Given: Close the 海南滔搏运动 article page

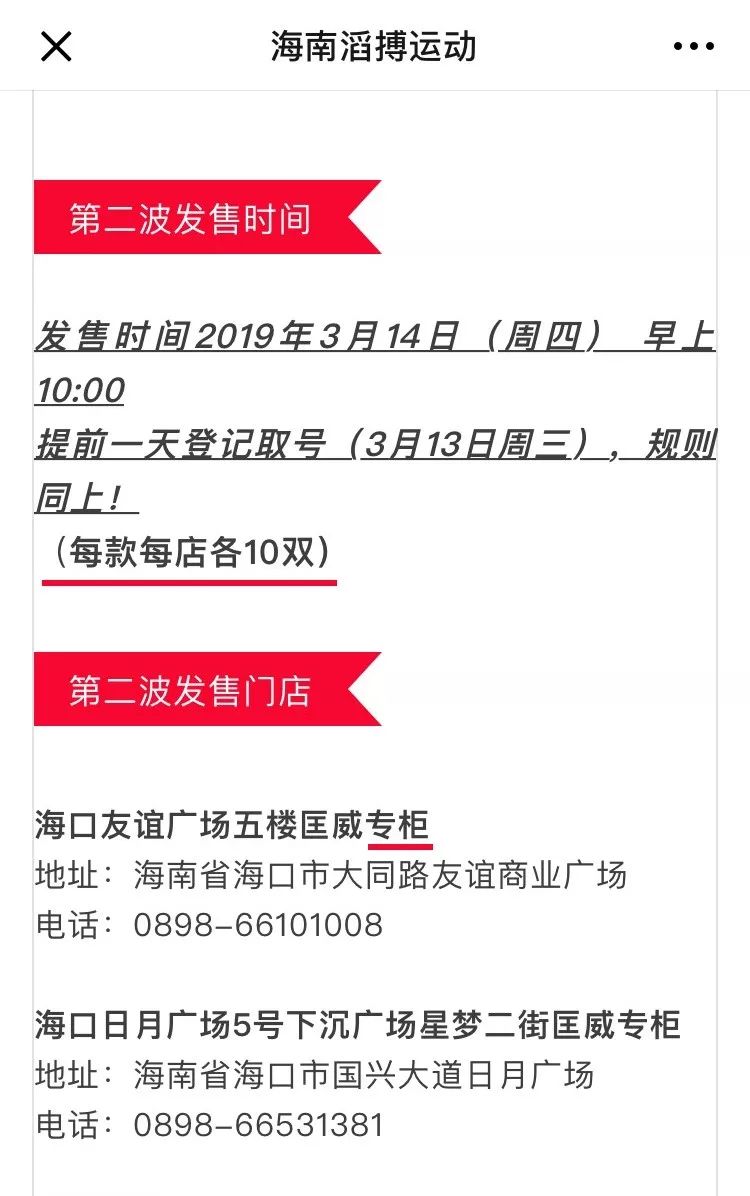Looking at the screenshot, I should 56,46.
